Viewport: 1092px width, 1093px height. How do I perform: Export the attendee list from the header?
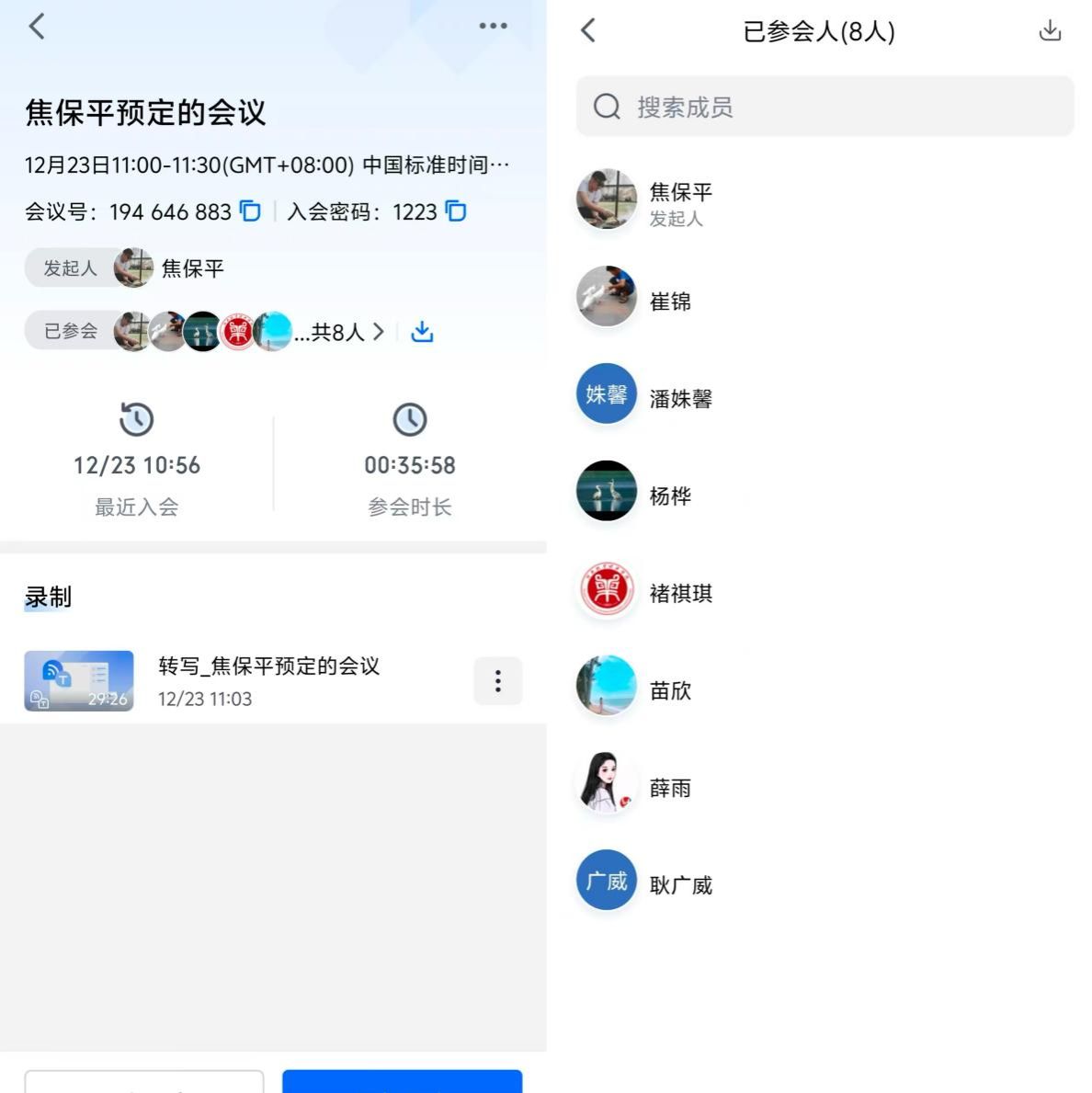1050,31
